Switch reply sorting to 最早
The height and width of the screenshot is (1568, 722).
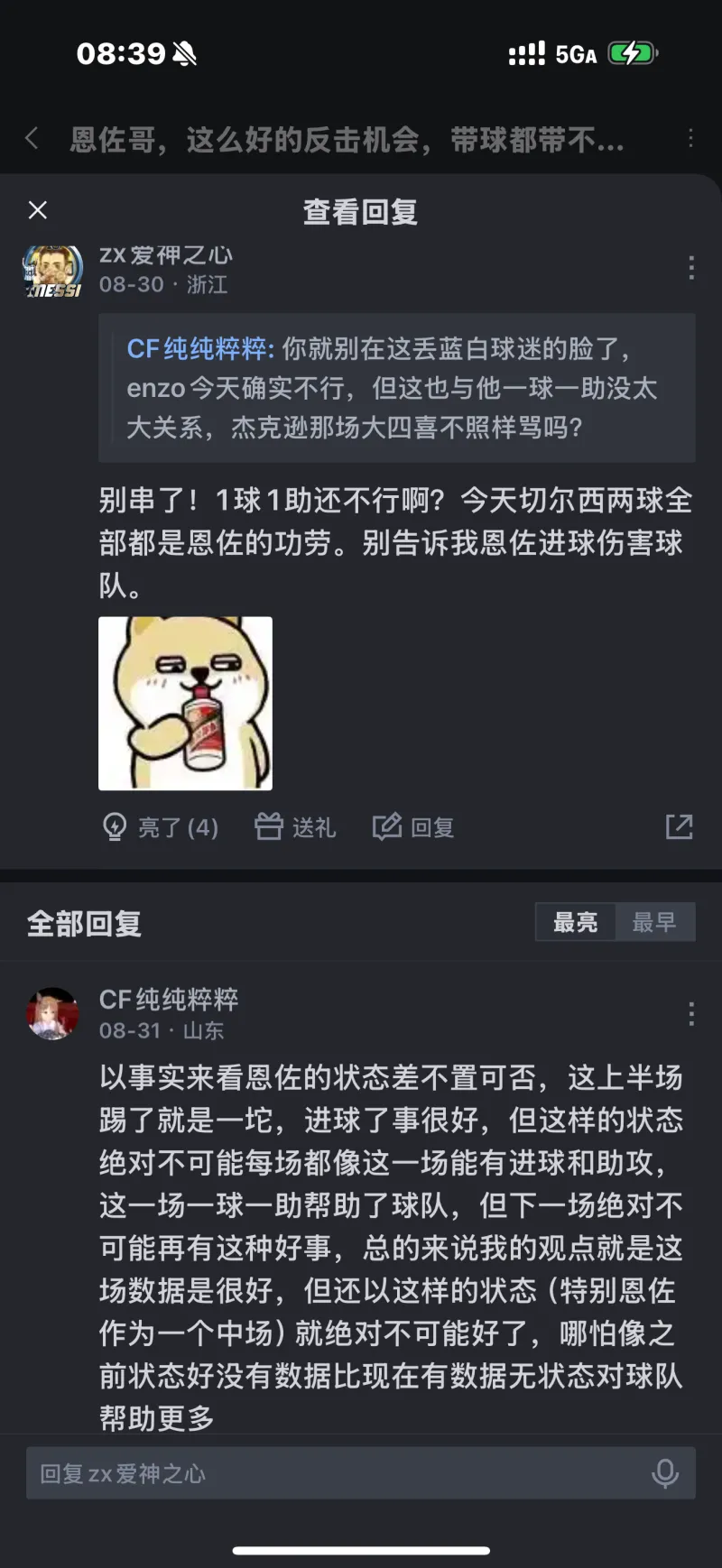654,922
